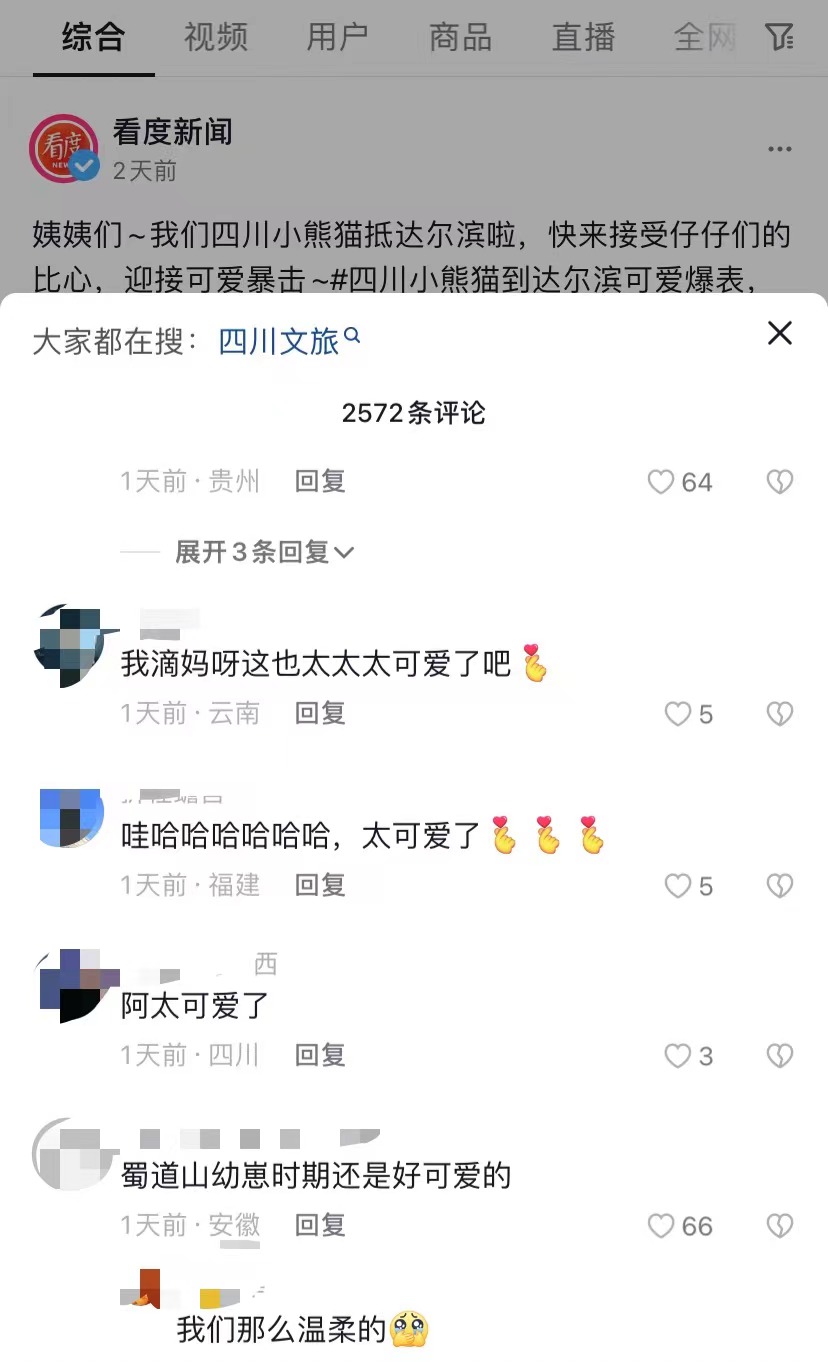
Task: Like the 阿太可爱了 comment
Action: pos(679,1056)
